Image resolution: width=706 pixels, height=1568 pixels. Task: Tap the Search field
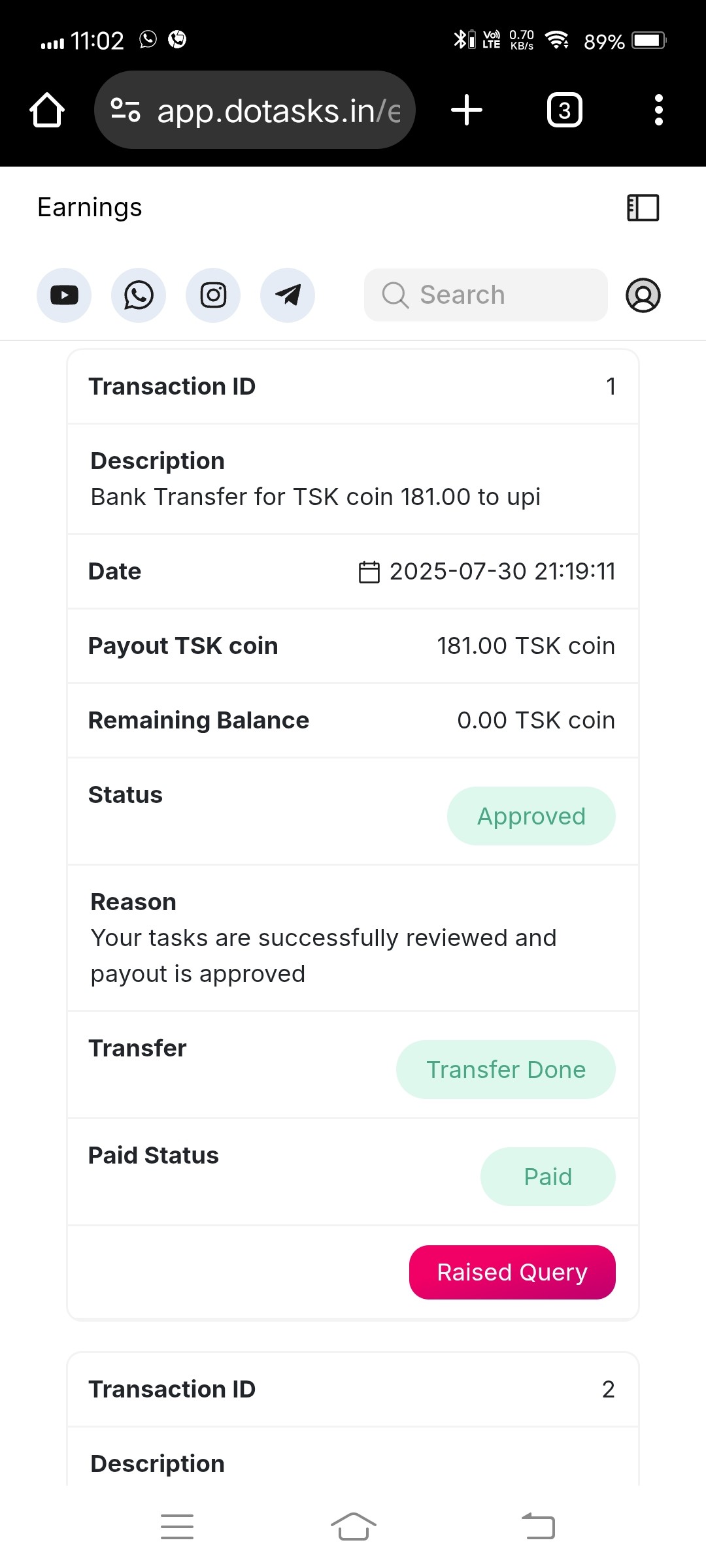click(x=485, y=295)
